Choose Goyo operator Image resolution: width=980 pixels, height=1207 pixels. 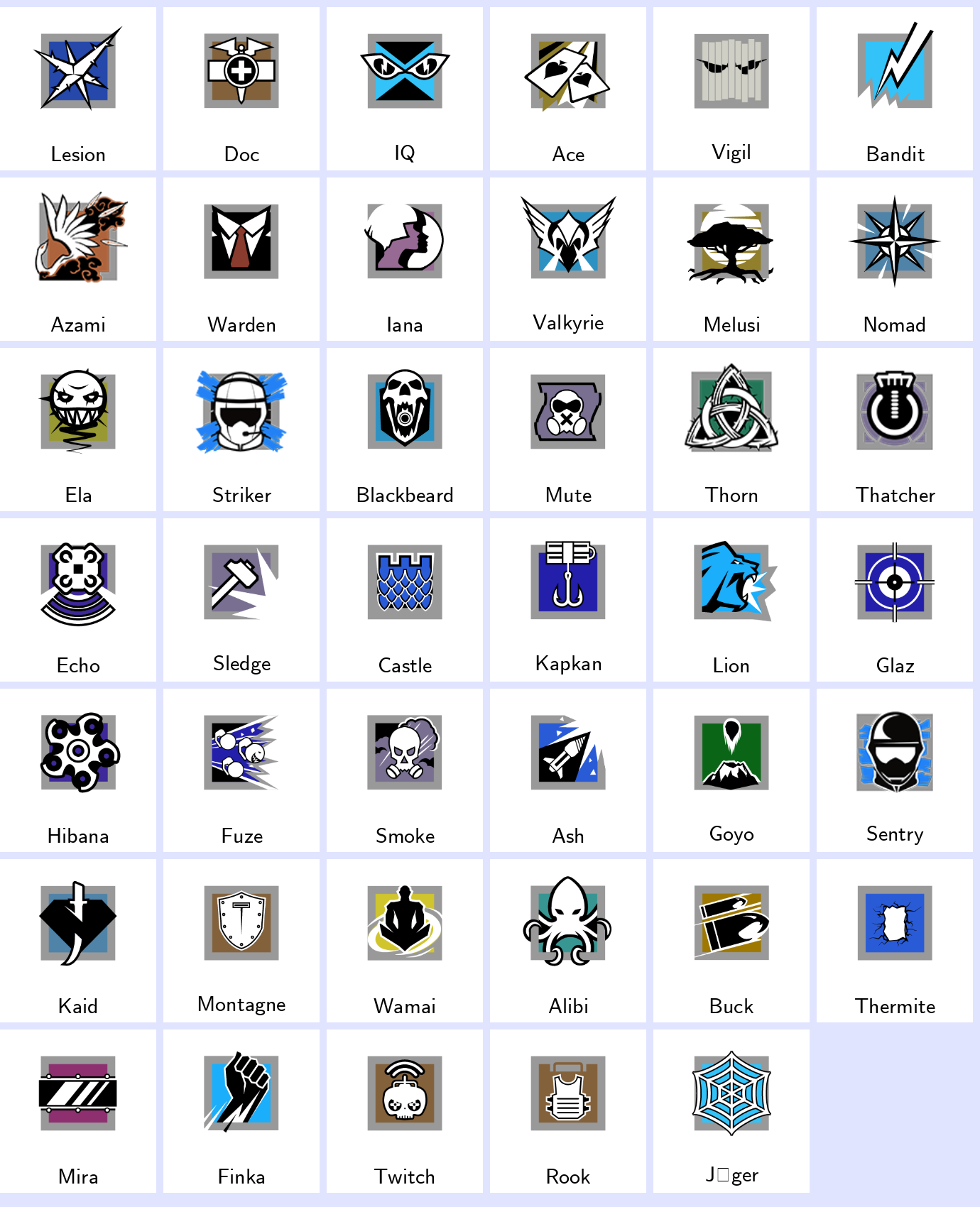click(x=731, y=770)
